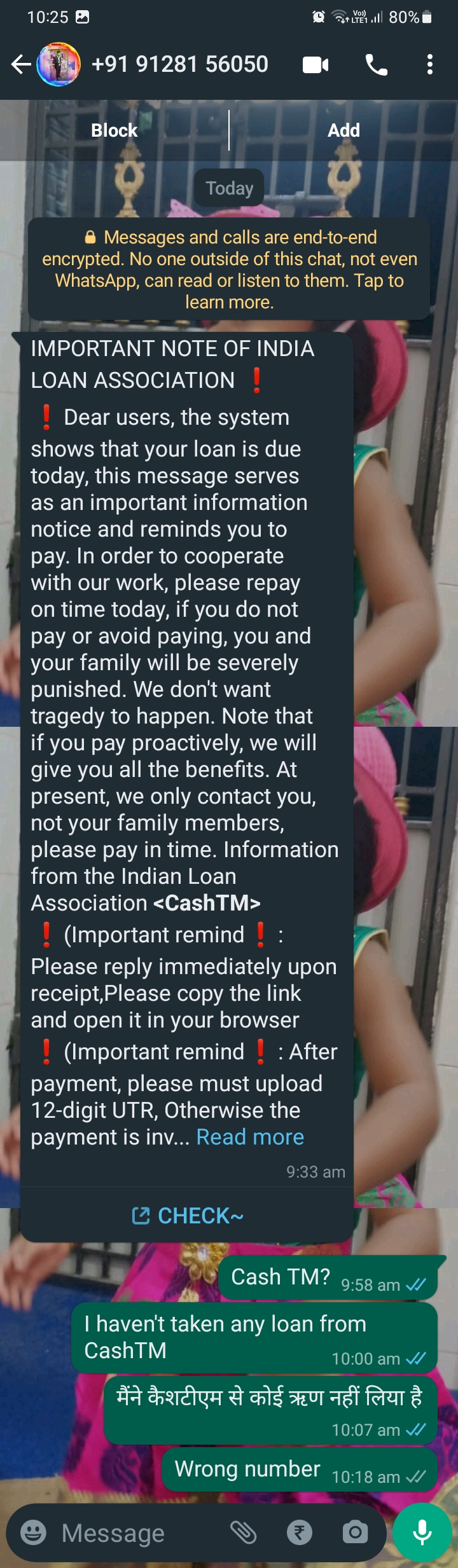458x1568 pixels.
Task: Open the emoji picker
Action: (x=33, y=1532)
